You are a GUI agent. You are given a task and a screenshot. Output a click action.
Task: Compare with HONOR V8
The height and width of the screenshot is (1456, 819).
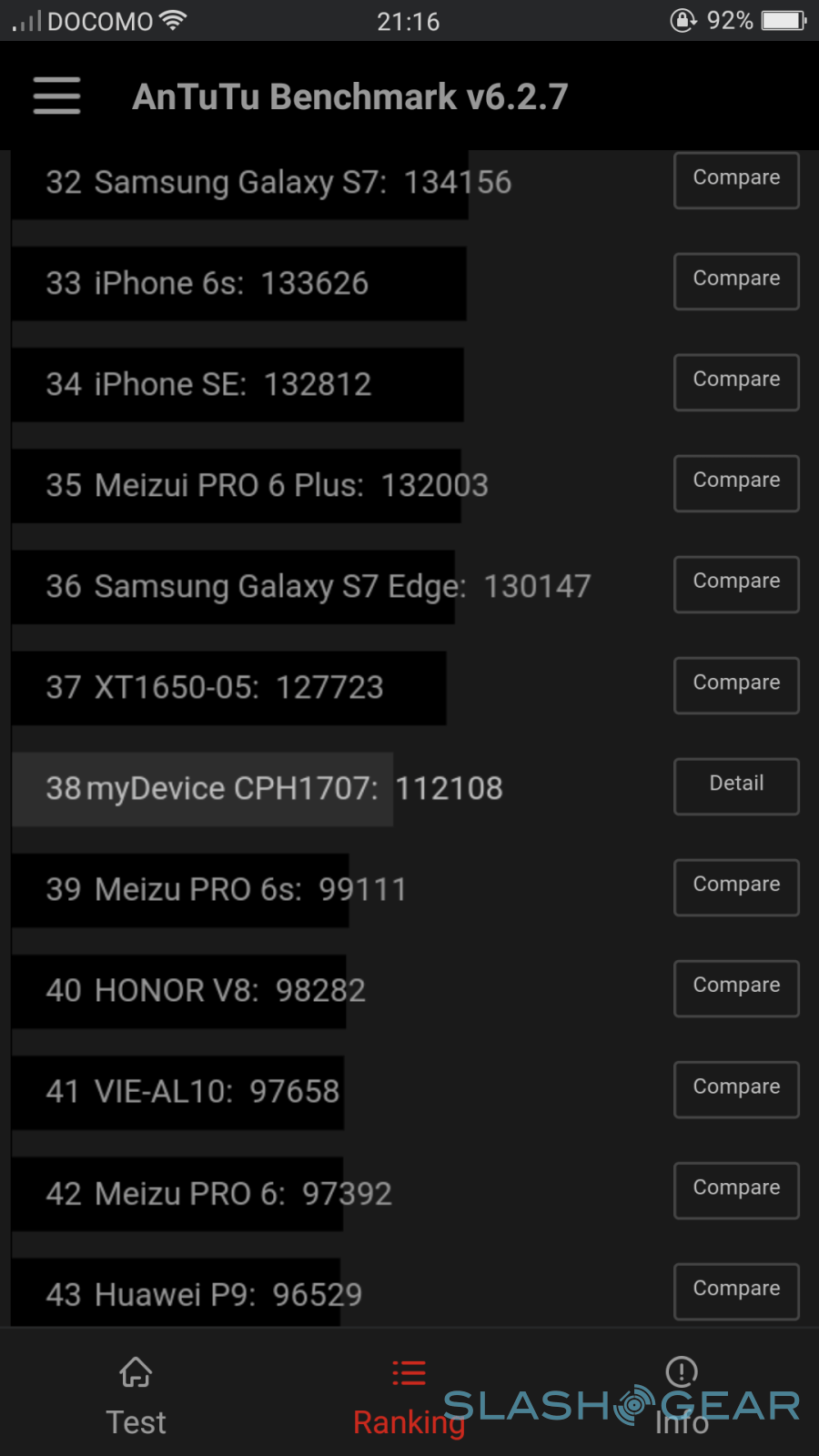click(x=736, y=988)
